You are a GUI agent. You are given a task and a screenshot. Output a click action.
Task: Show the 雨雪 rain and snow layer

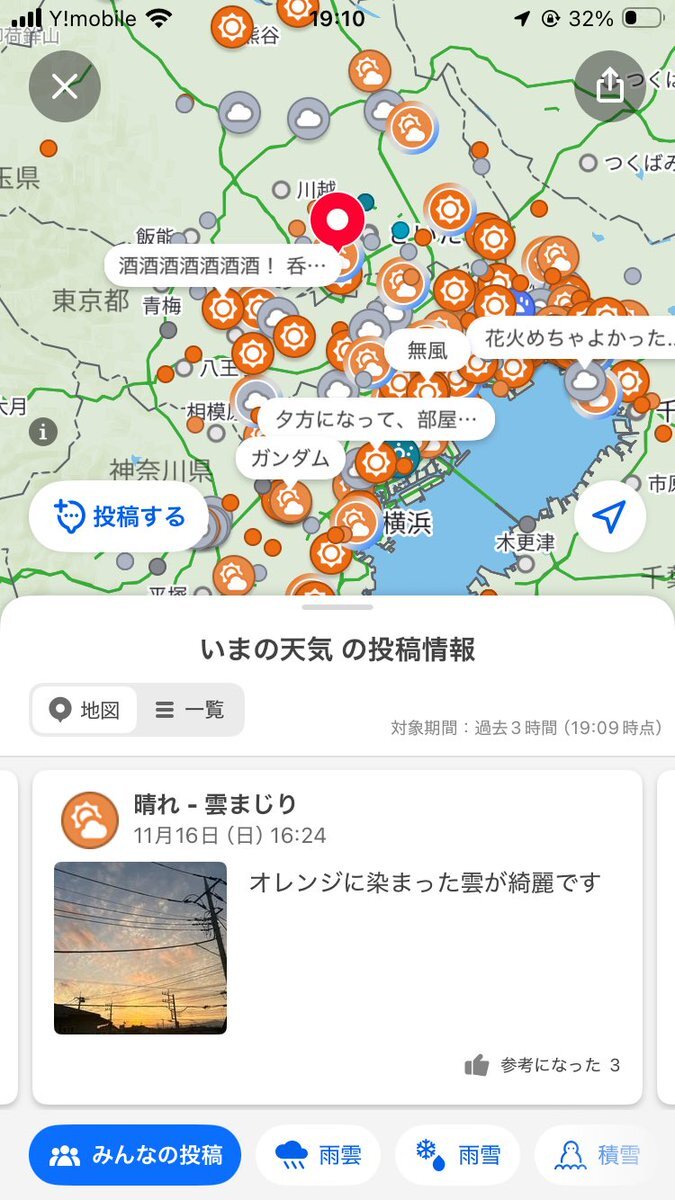point(457,1155)
